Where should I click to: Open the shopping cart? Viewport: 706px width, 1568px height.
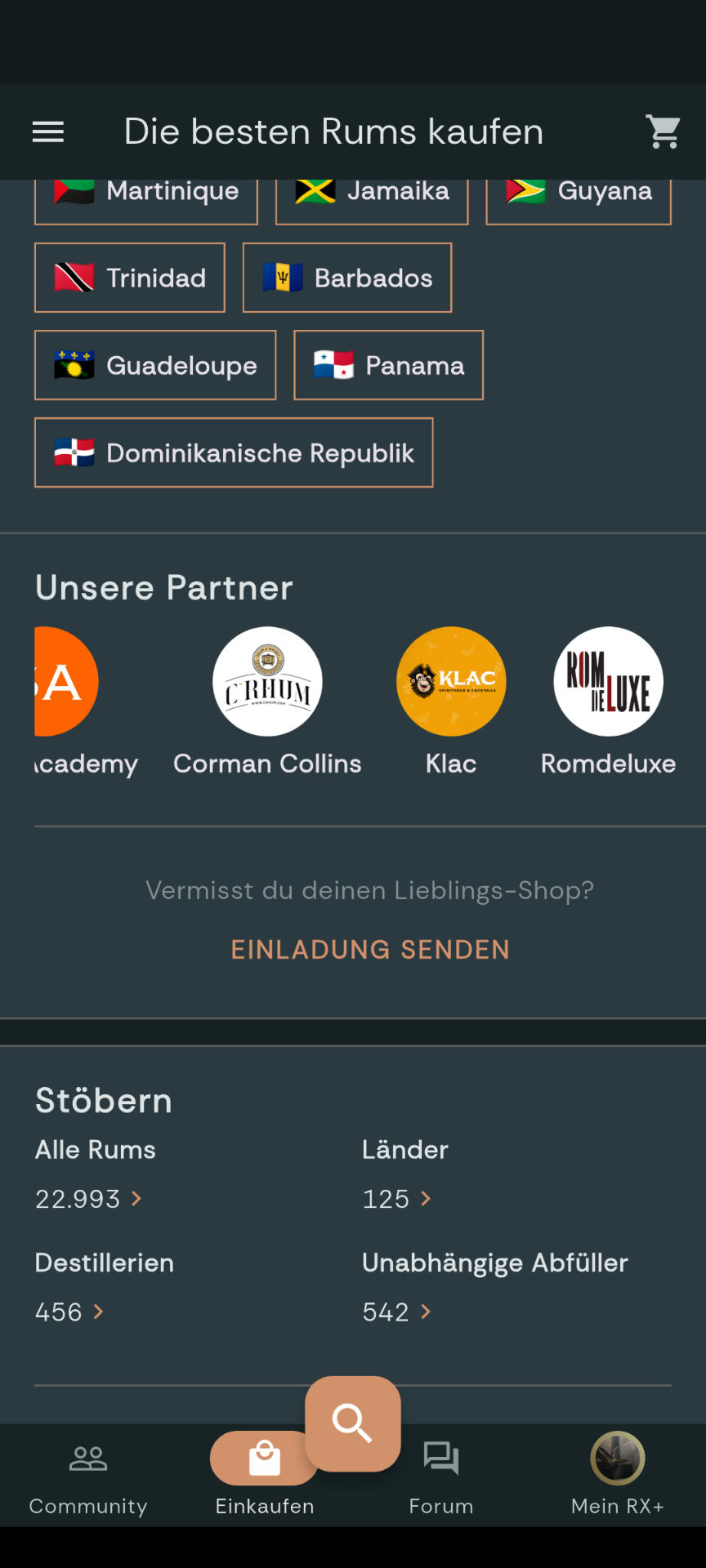pos(663,131)
